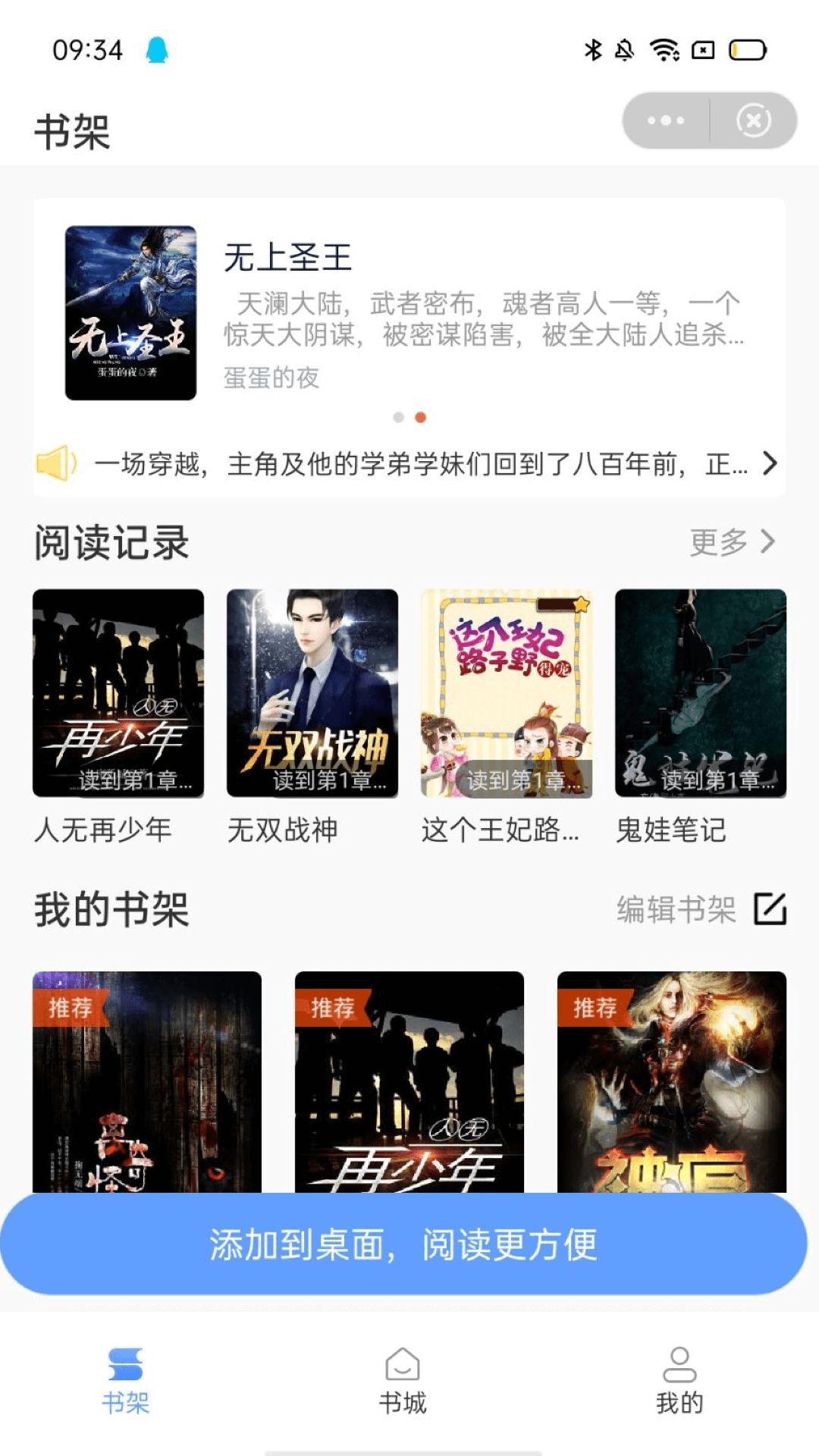The image size is (819, 1456).
Task: Select the 书城 bookstore icon in bottom navigation
Action: click(x=404, y=1361)
